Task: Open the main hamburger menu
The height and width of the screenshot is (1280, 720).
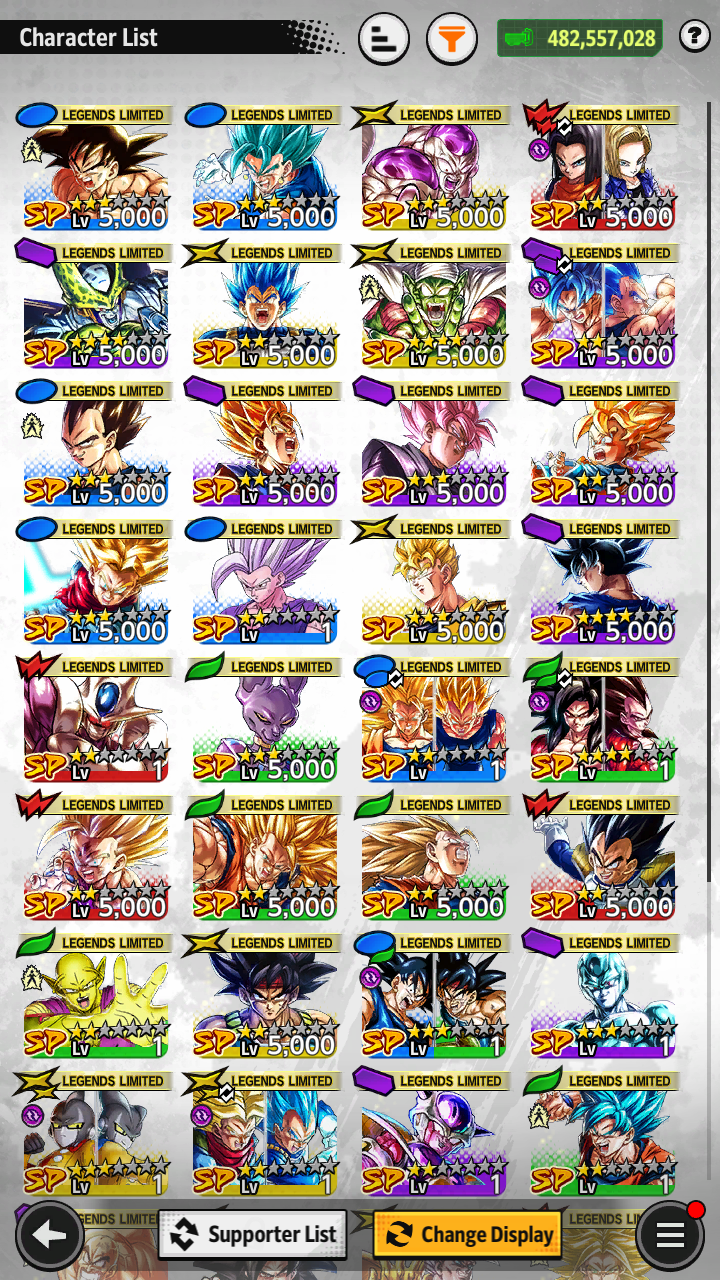Action: (x=670, y=1236)
